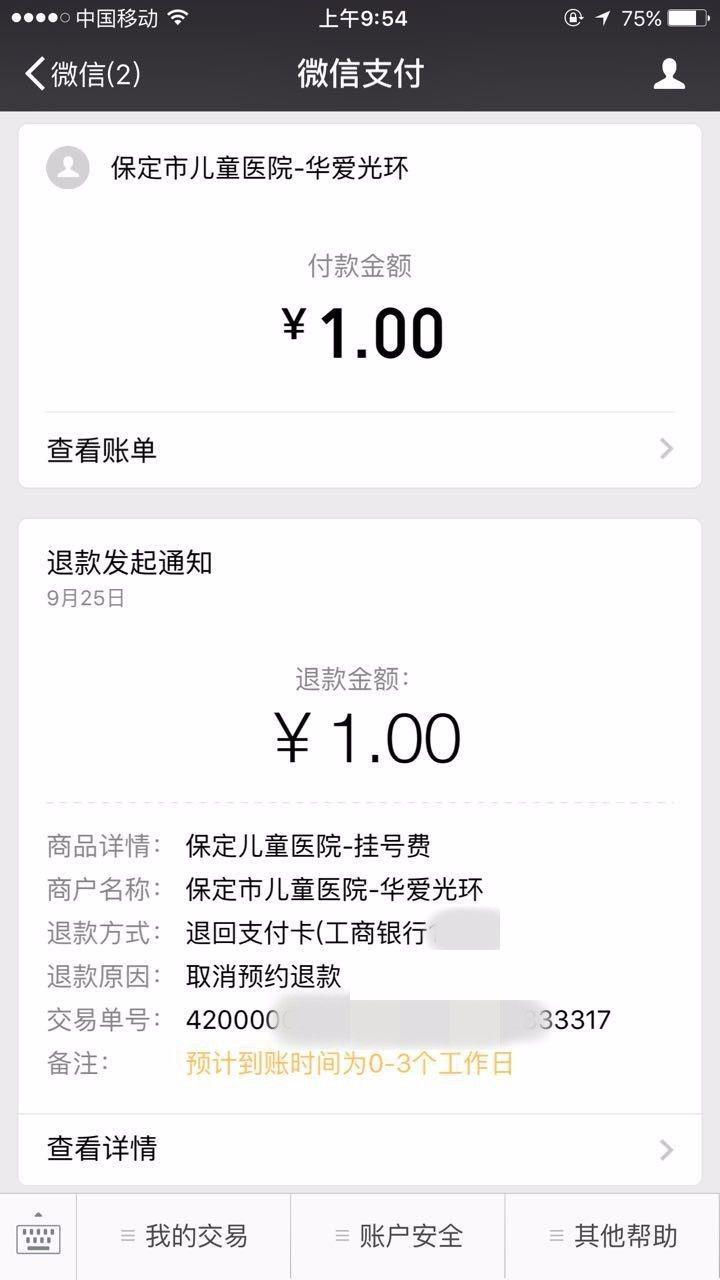Open 查看账单 for the ¥1.00 payment
This screenshot has height=1280, width=720.
(360, 450)
